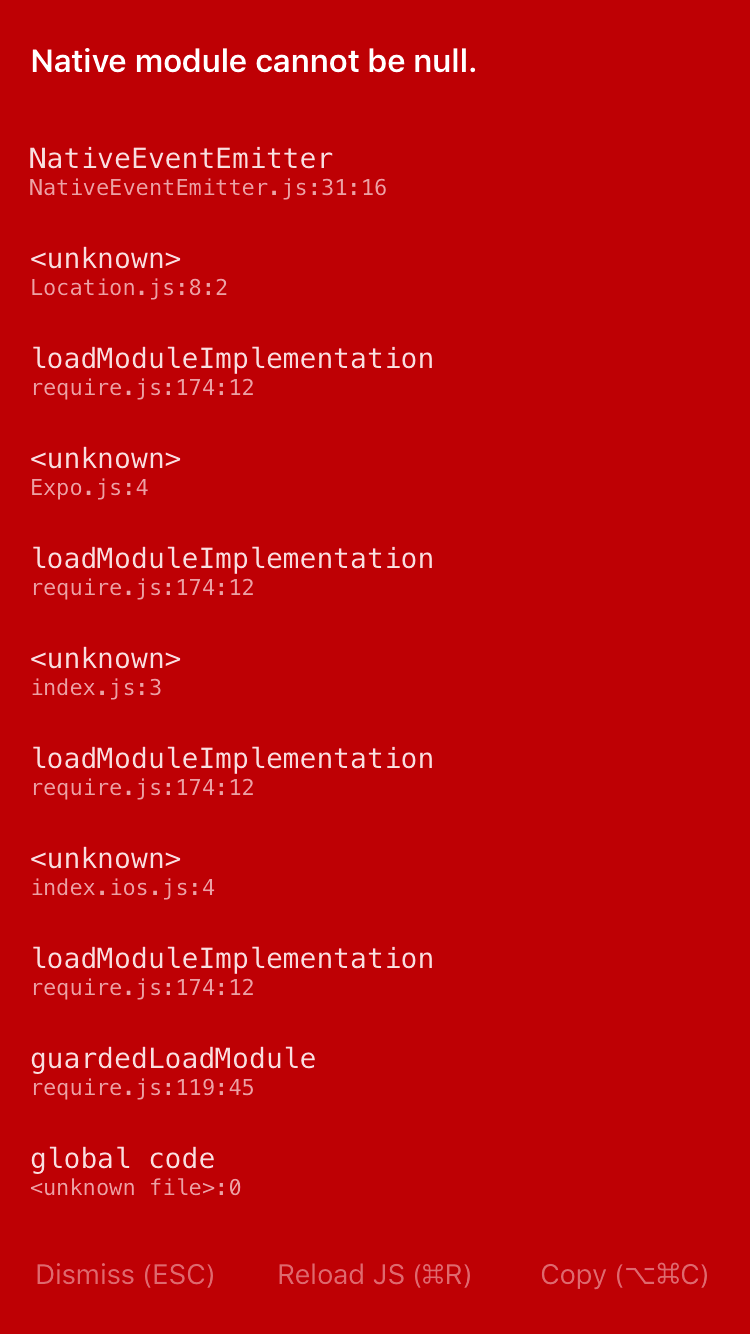Click the error message title text
The width and height of the screenshot is (750, 1334).
point(253,61)
